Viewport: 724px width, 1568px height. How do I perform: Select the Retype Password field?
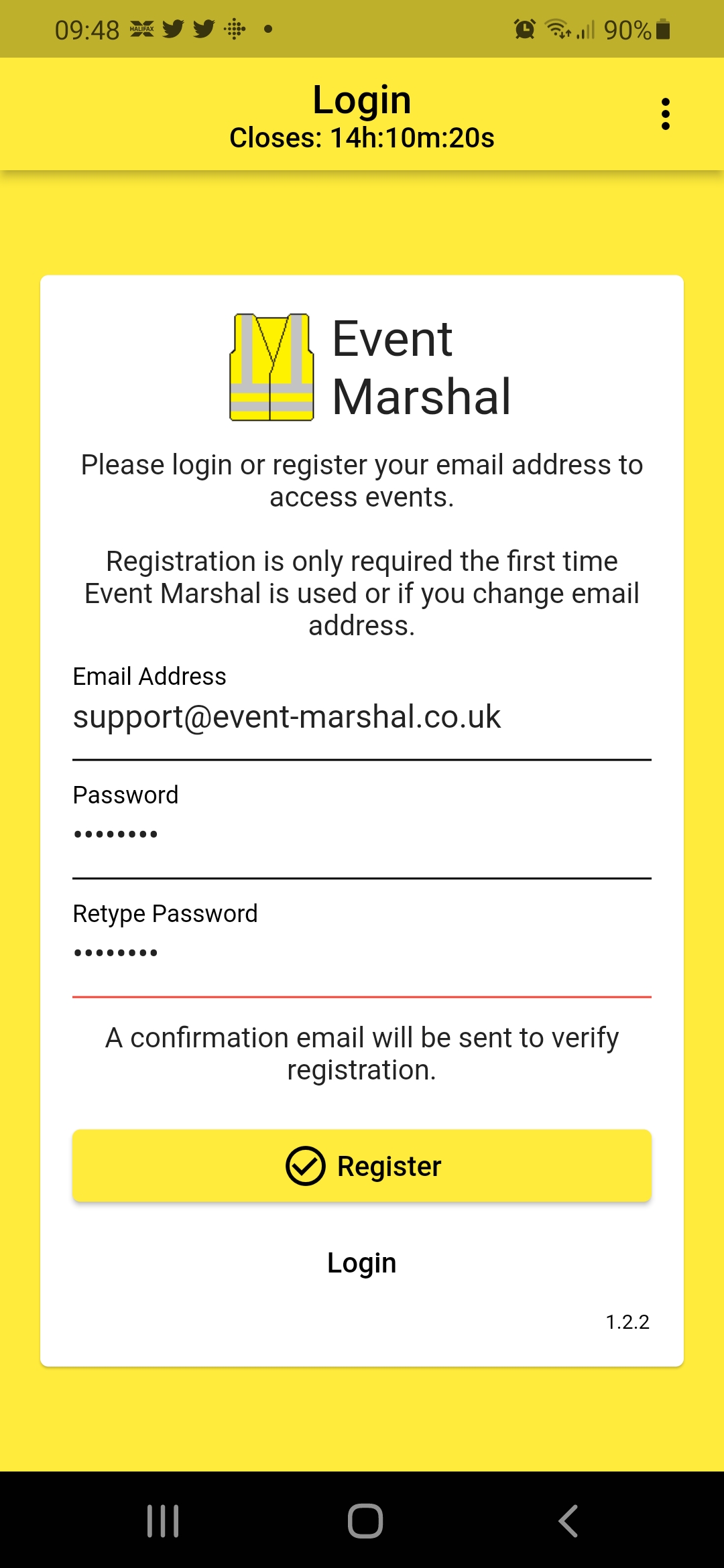362,954
